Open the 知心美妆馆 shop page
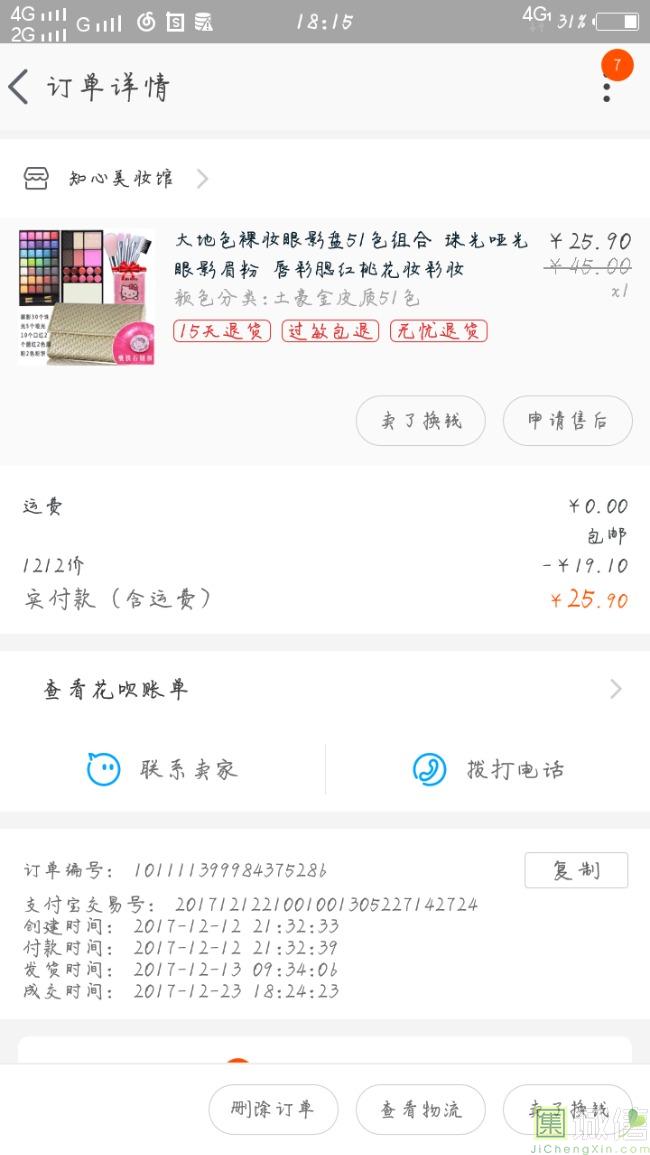650x1155 pixels. coord(116,178)
